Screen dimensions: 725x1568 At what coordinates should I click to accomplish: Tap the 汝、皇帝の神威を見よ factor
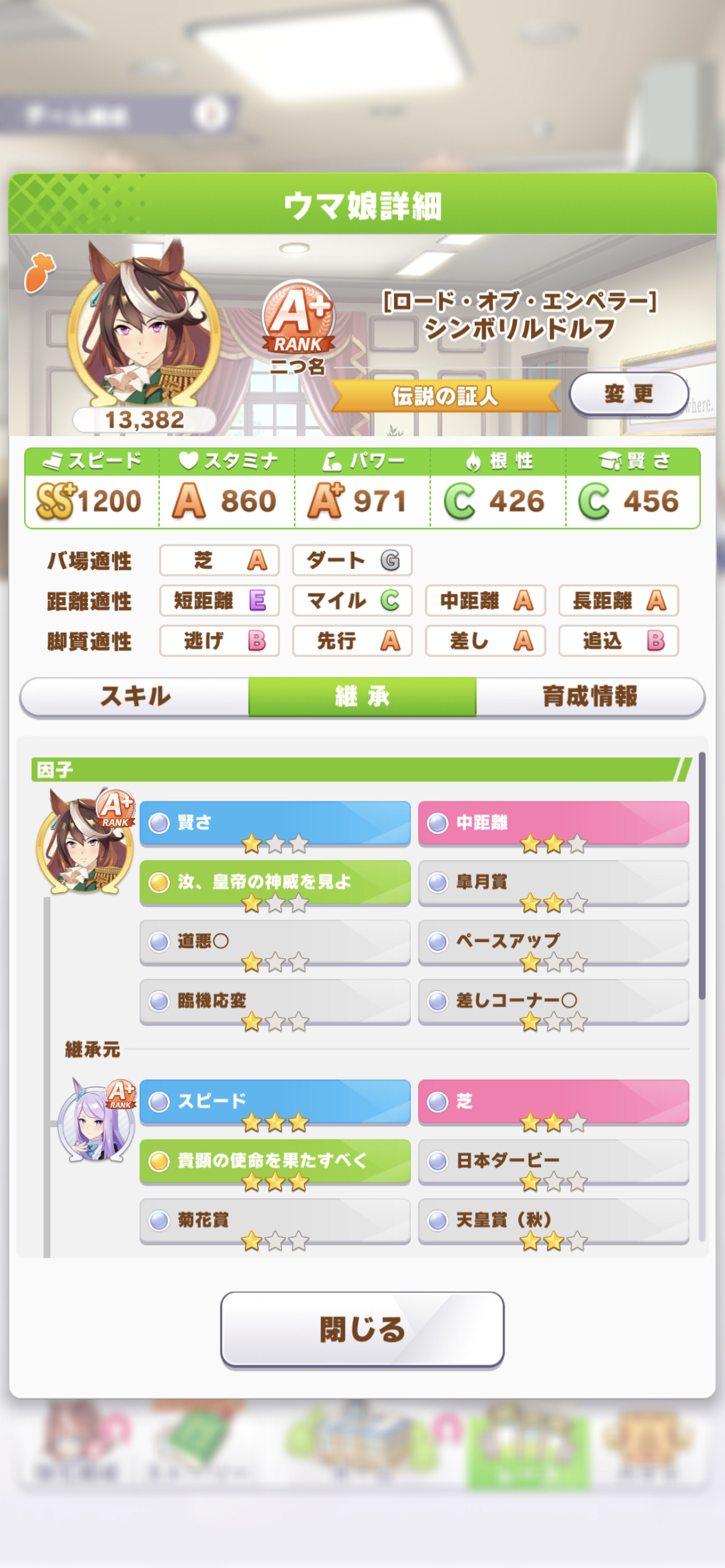point(275,883)
